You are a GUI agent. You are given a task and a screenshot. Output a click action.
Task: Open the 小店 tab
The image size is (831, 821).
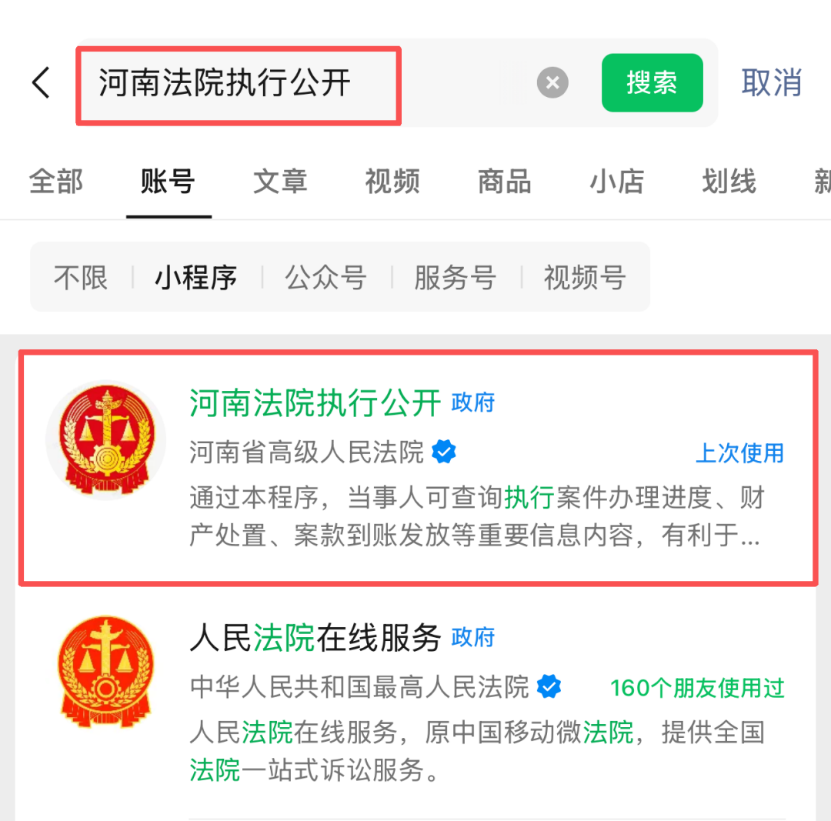tap(616, 182)
